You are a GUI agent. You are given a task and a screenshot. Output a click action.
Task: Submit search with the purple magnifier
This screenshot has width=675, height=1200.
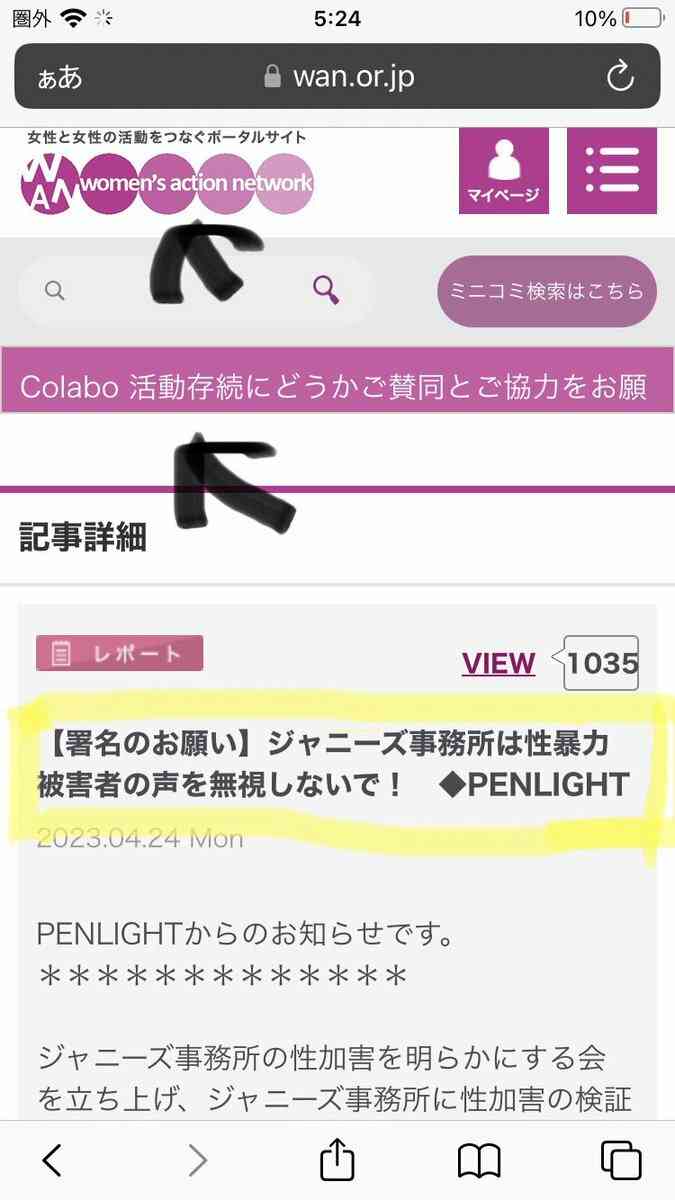tap(326, 290)
